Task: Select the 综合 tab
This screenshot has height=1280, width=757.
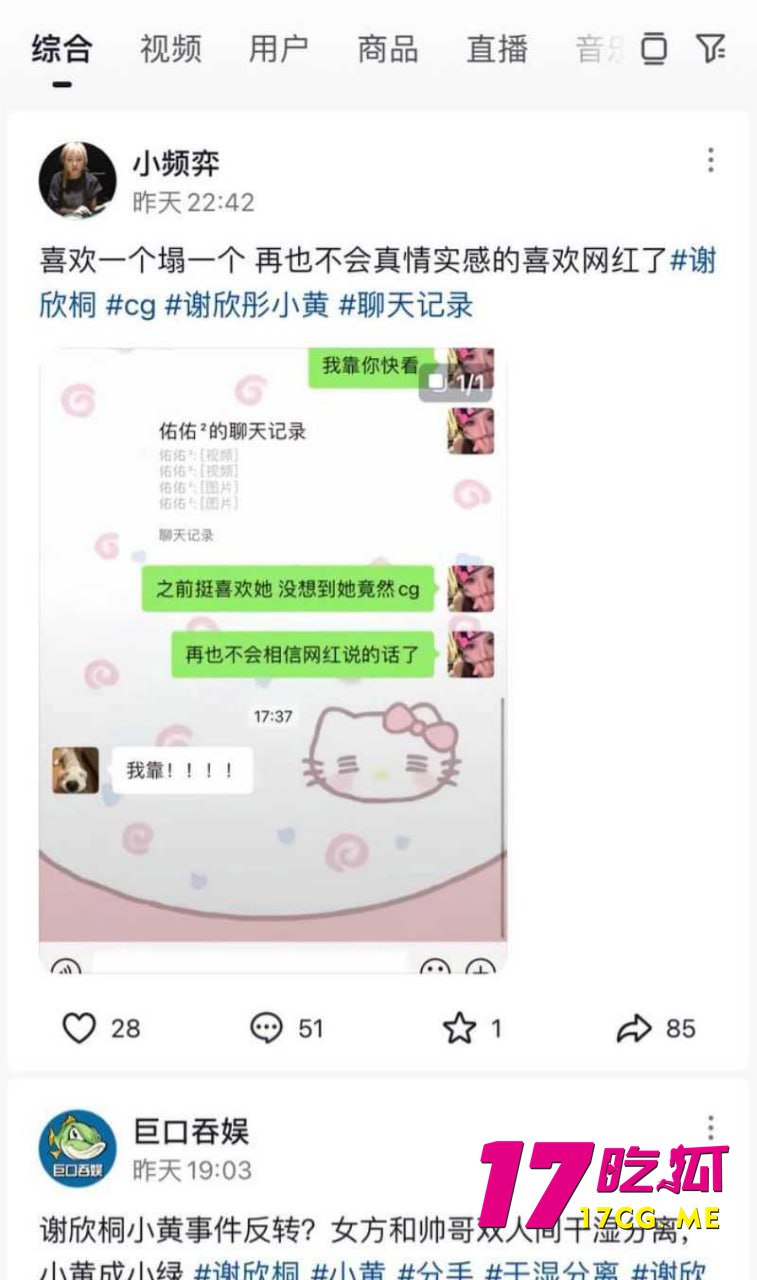Action: pyautogui.click(x=62, y=48)
